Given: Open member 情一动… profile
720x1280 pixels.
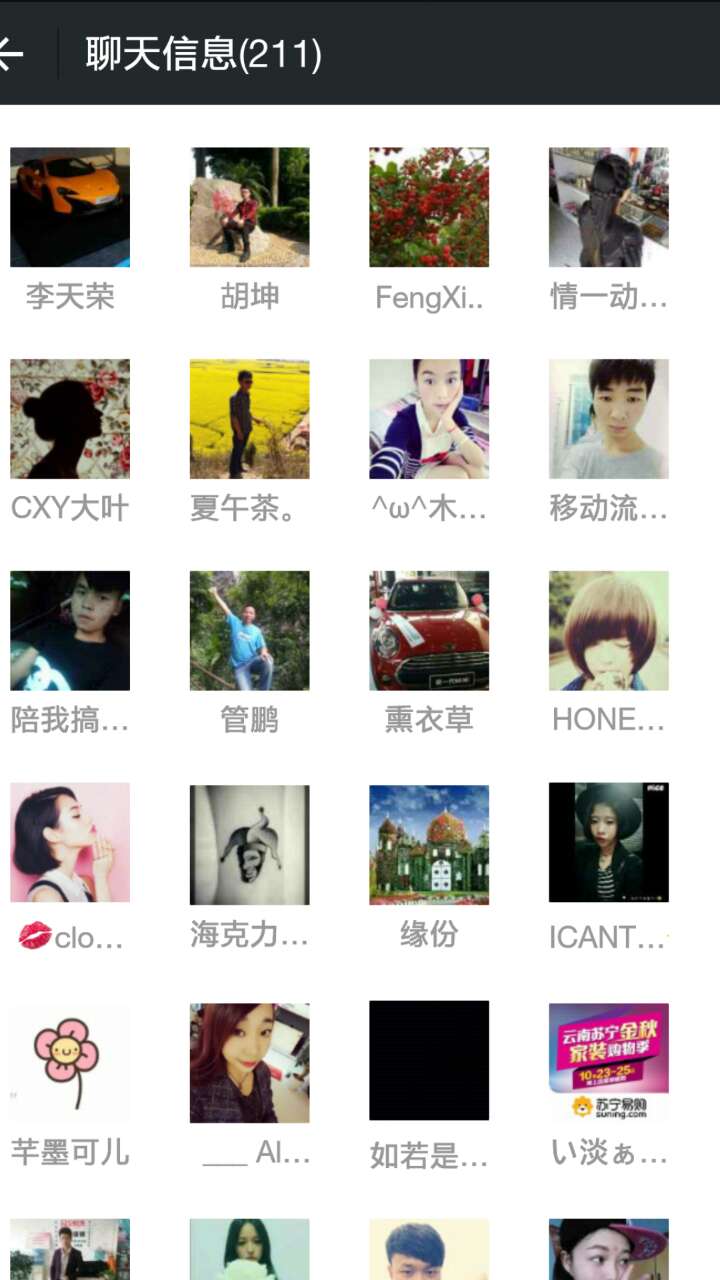Looking at the screenshot, I should tap(608, 207).
